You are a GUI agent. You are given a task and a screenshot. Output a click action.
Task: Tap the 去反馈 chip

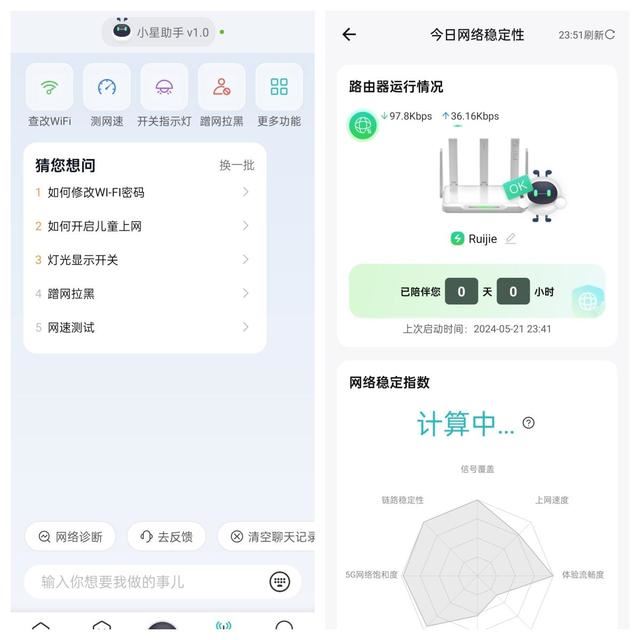click(x=166, y=536)
